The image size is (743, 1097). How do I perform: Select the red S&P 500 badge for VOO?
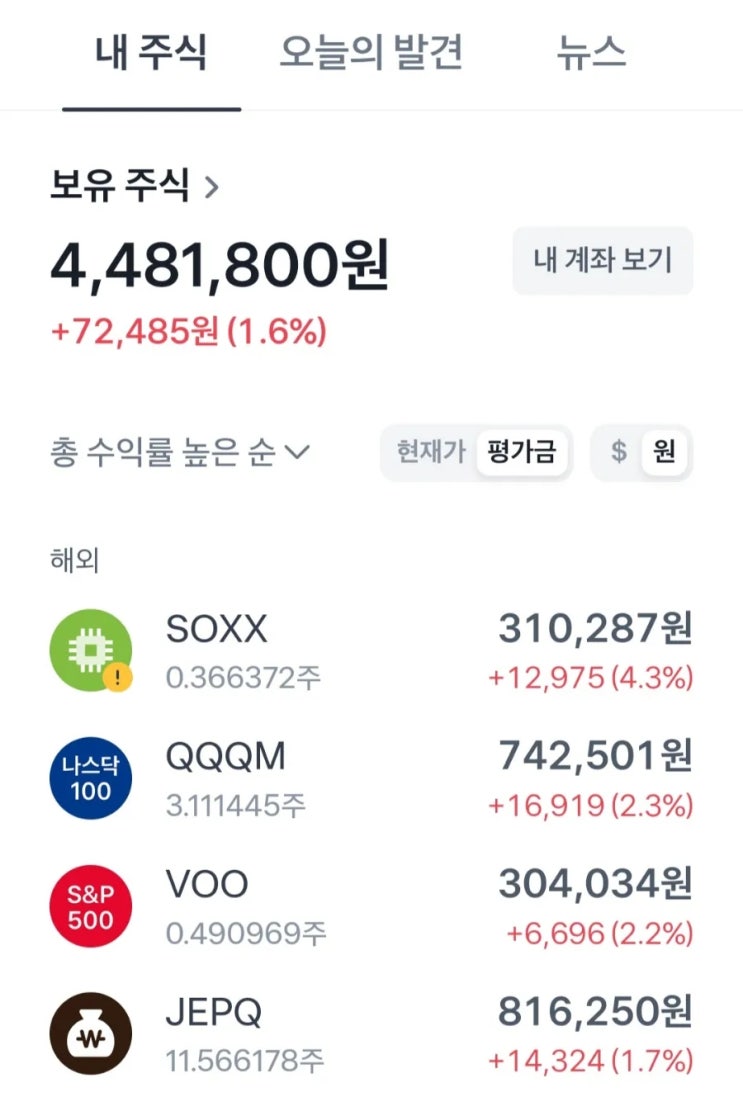90,904
